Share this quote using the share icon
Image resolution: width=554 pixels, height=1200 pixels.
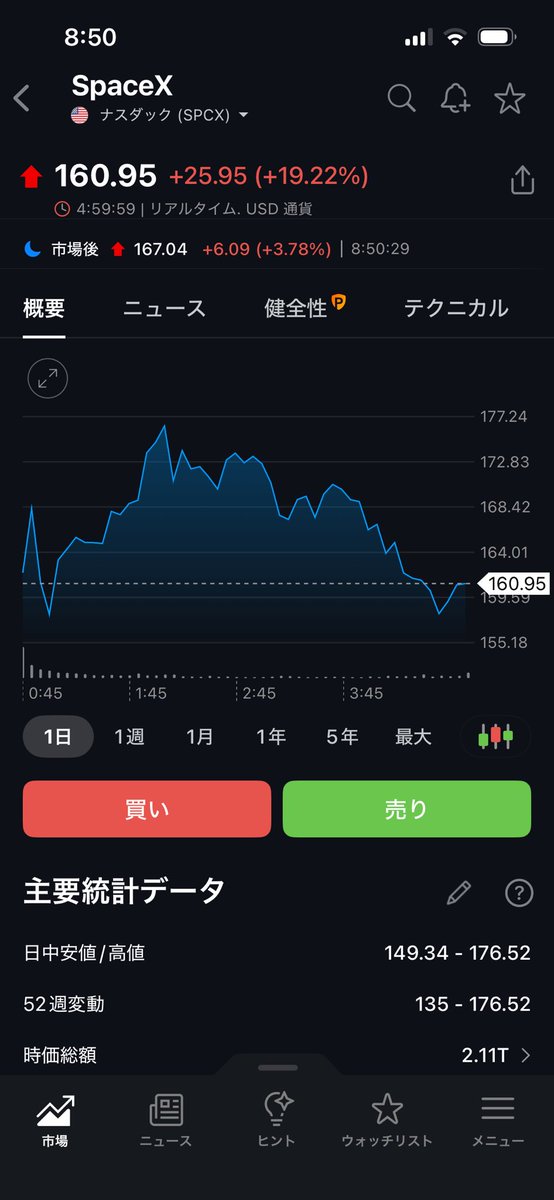[522, 180]
